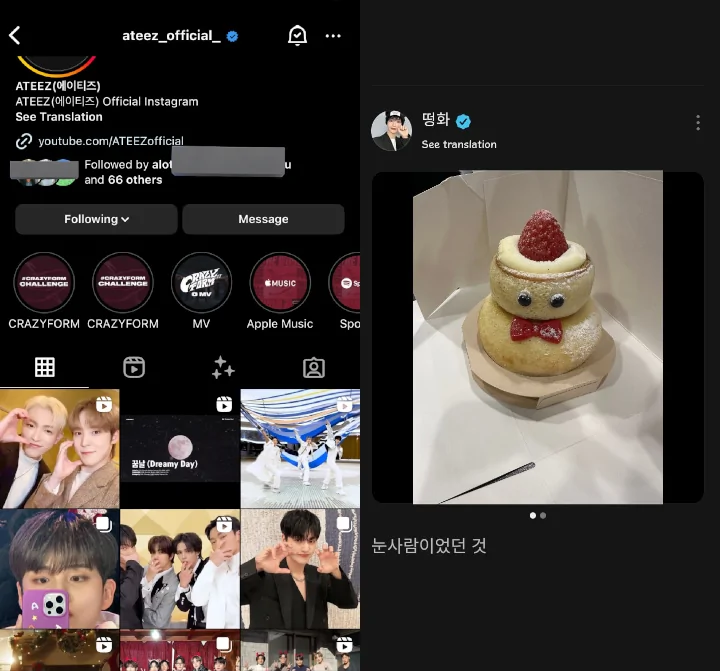Tap See Translation under the bio
This screenshot has height=671, width=720.
(59, 117)
